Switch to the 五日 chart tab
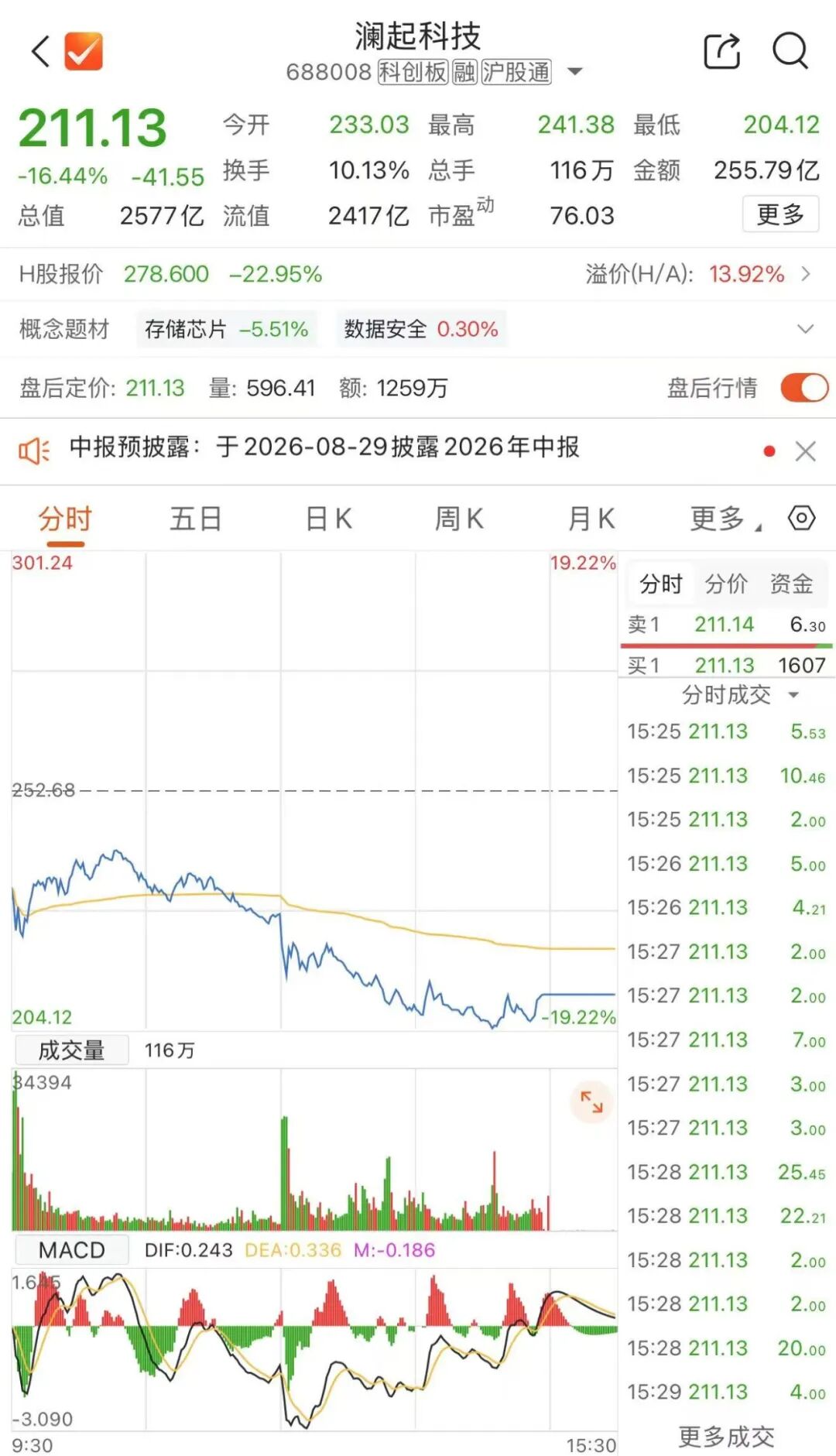The height and width of the screenshot is (1456, 836). pos(196,519)
